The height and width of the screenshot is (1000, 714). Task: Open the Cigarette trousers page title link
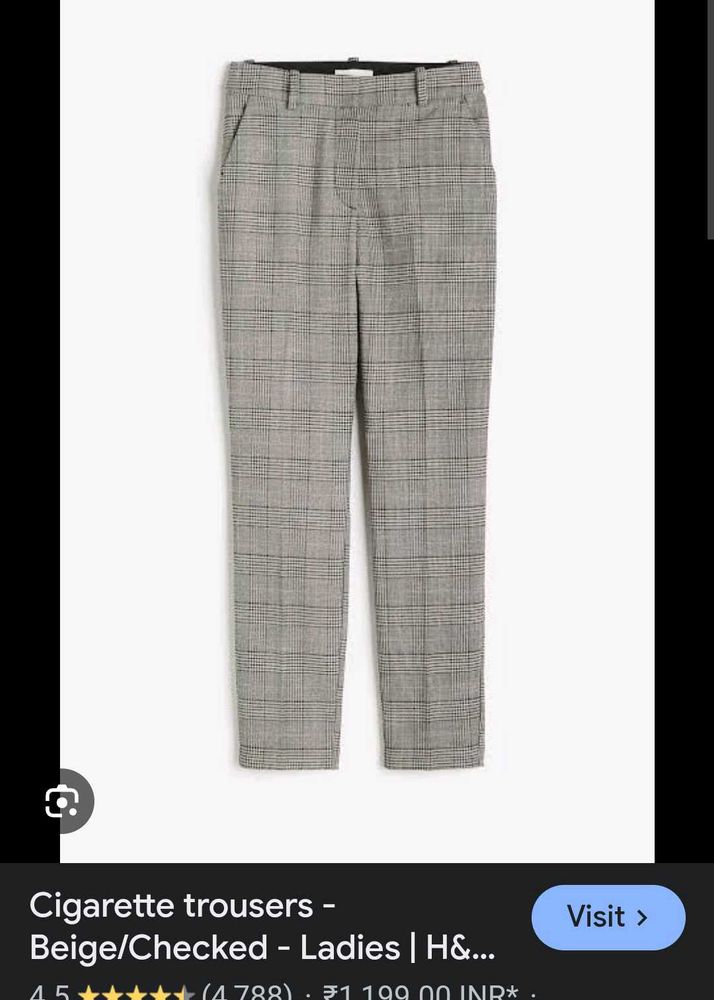(x=262, y=926)
